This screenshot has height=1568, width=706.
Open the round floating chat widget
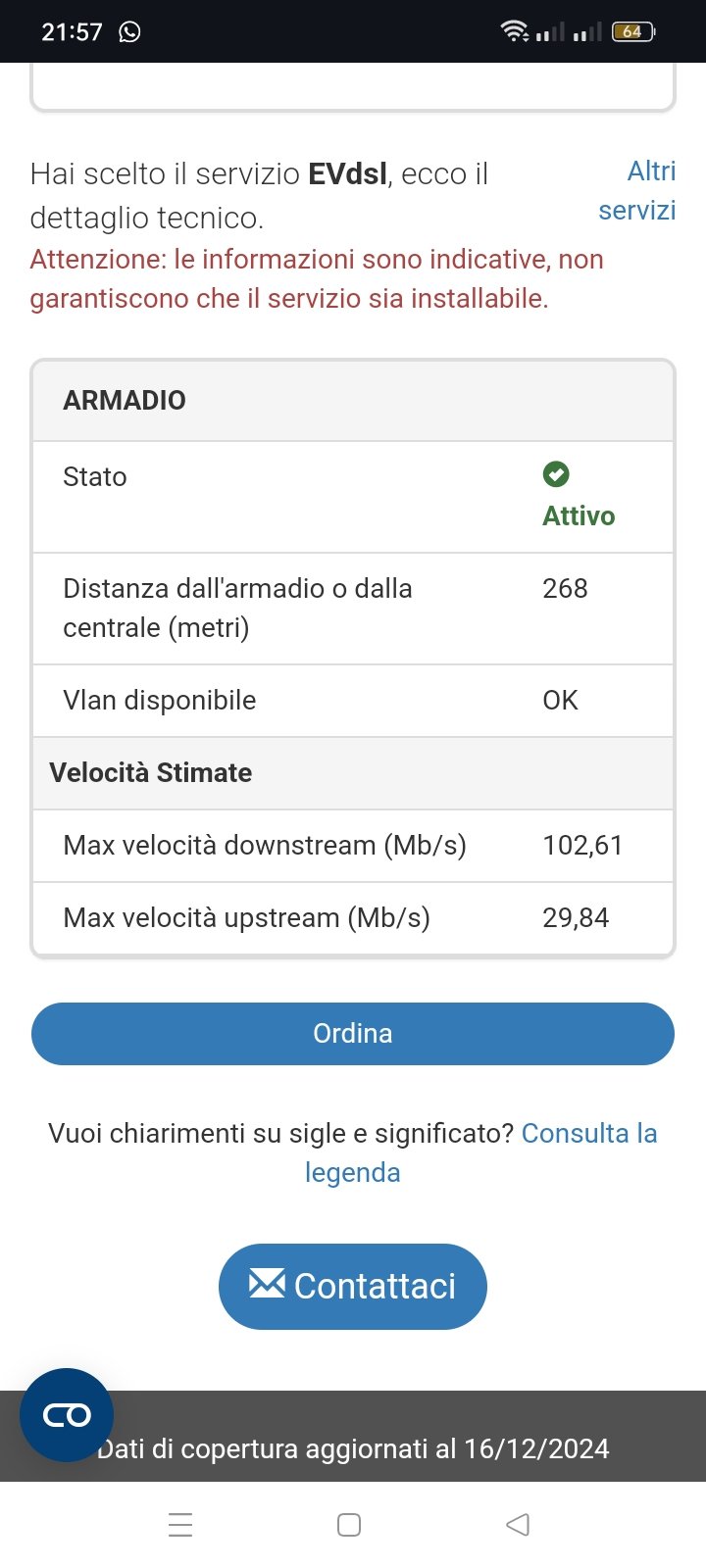67,1415
